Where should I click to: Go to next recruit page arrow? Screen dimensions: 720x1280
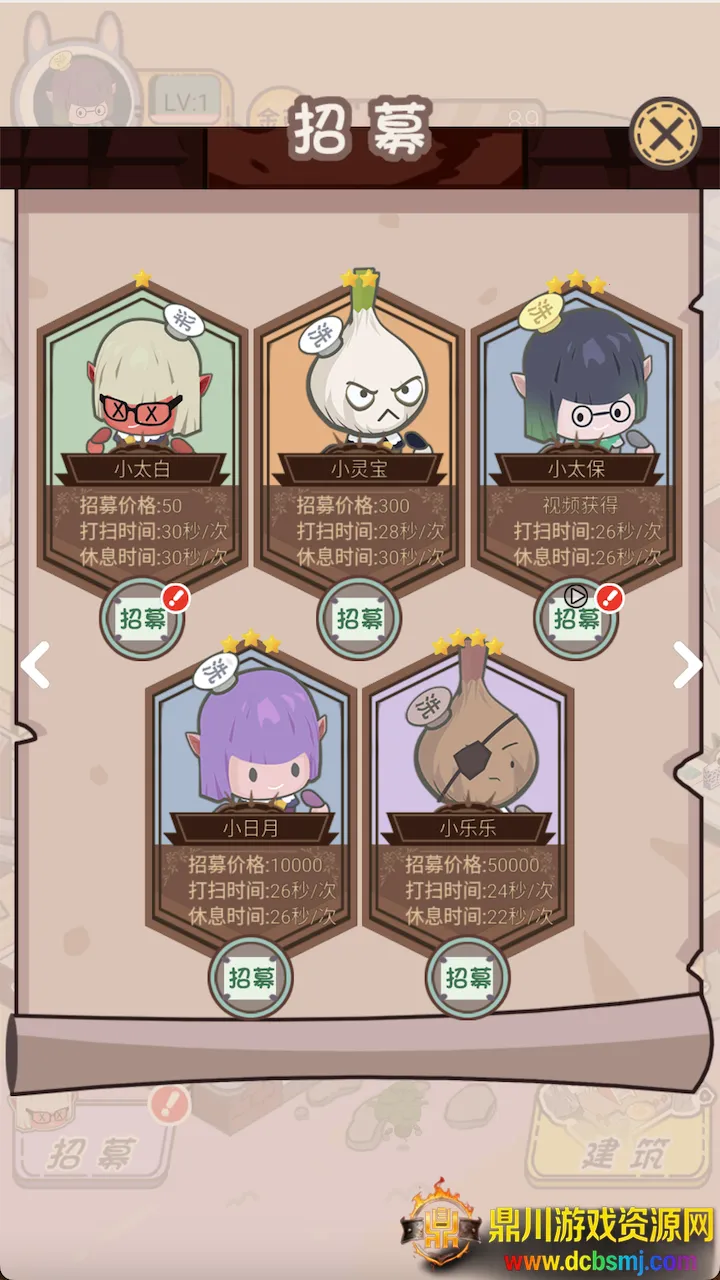(687, 665)
